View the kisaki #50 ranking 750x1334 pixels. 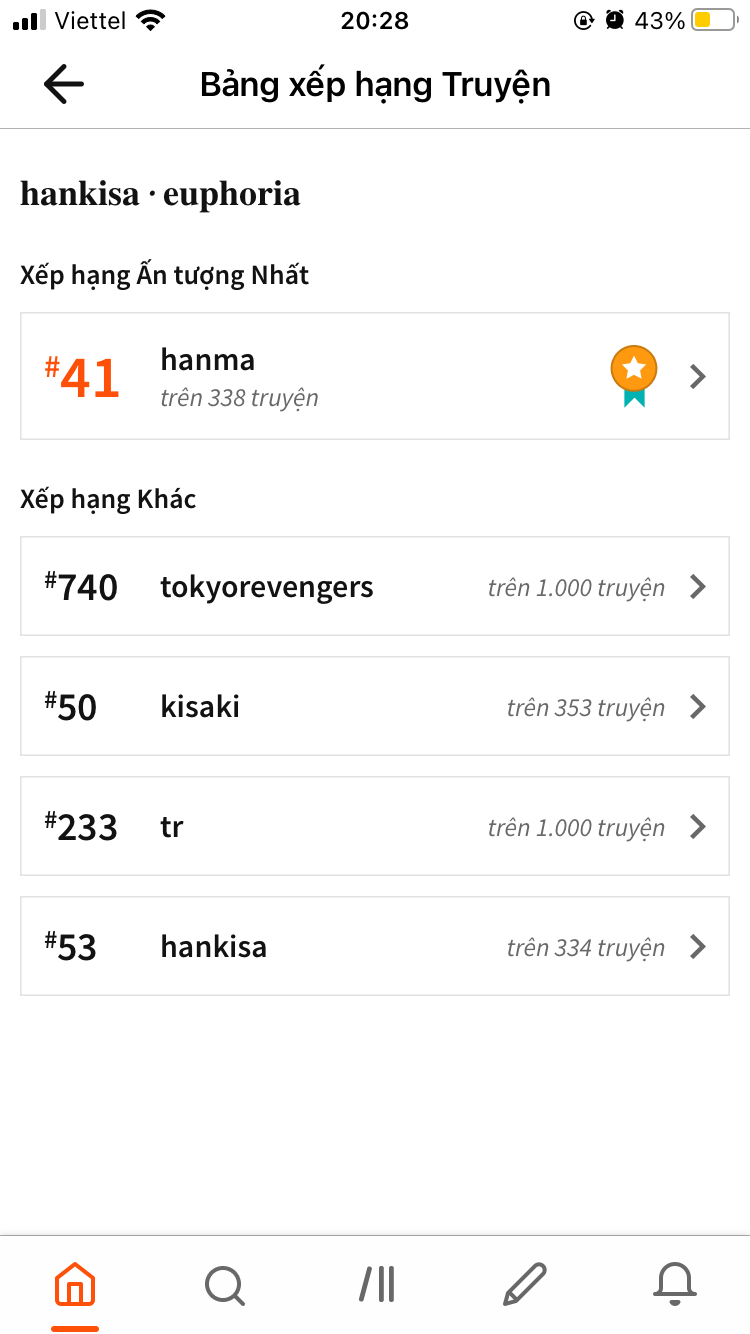375,706
